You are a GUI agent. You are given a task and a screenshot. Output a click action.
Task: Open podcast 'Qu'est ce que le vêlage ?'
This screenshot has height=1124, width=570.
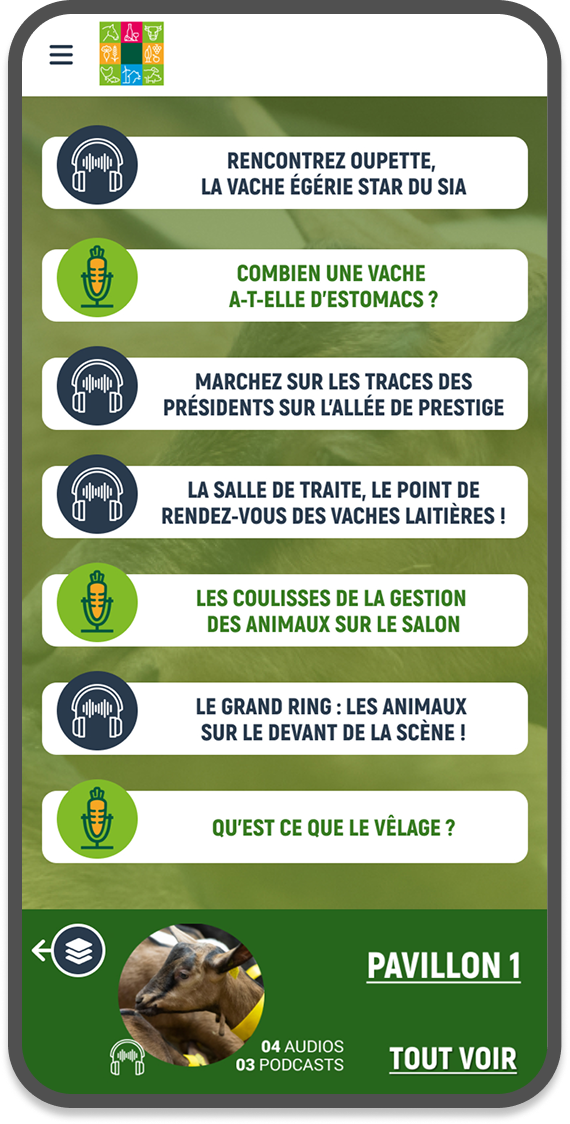coord(285,827)
